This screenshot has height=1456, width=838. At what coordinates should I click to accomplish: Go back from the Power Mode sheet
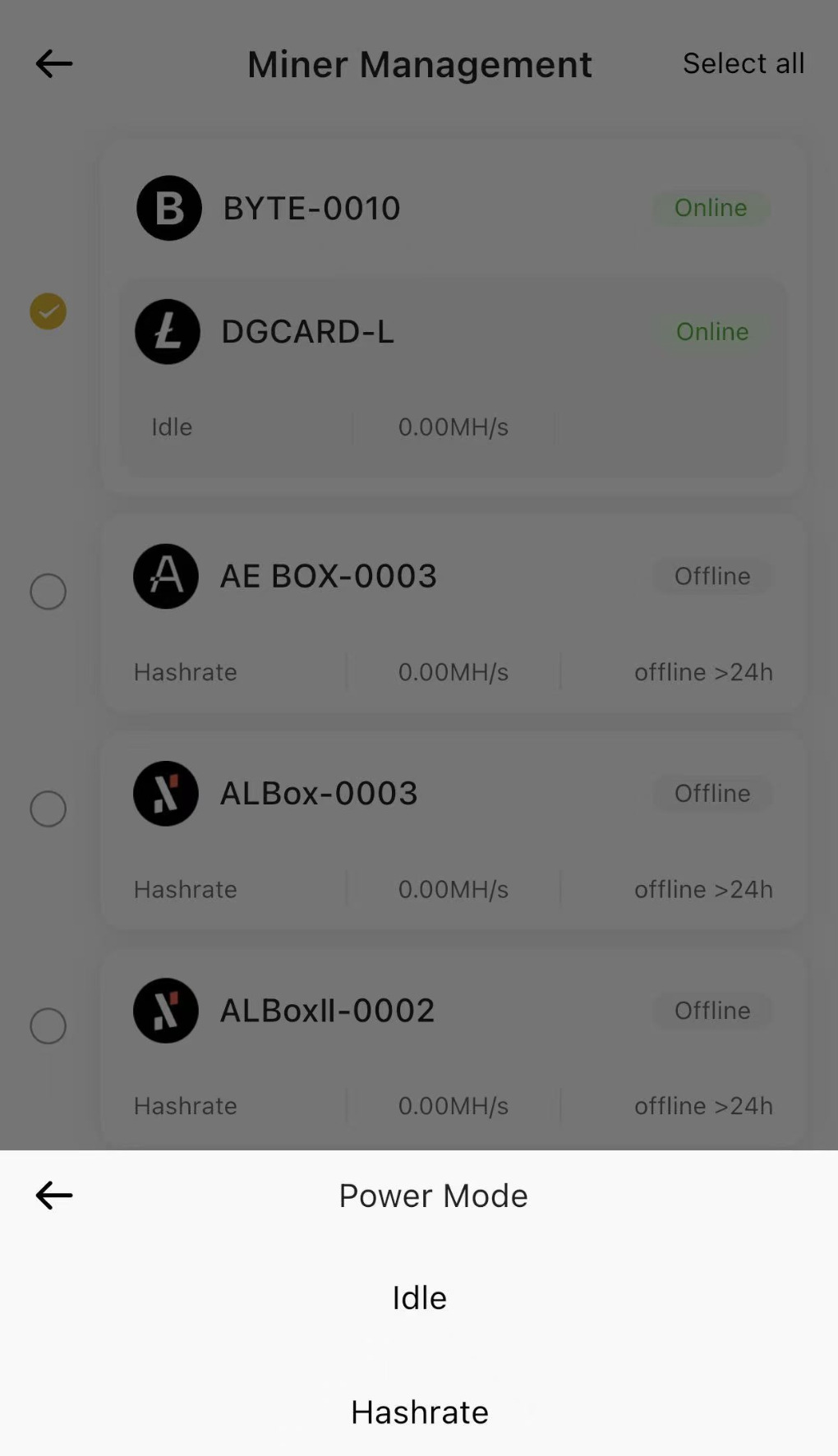[54, 1196]
